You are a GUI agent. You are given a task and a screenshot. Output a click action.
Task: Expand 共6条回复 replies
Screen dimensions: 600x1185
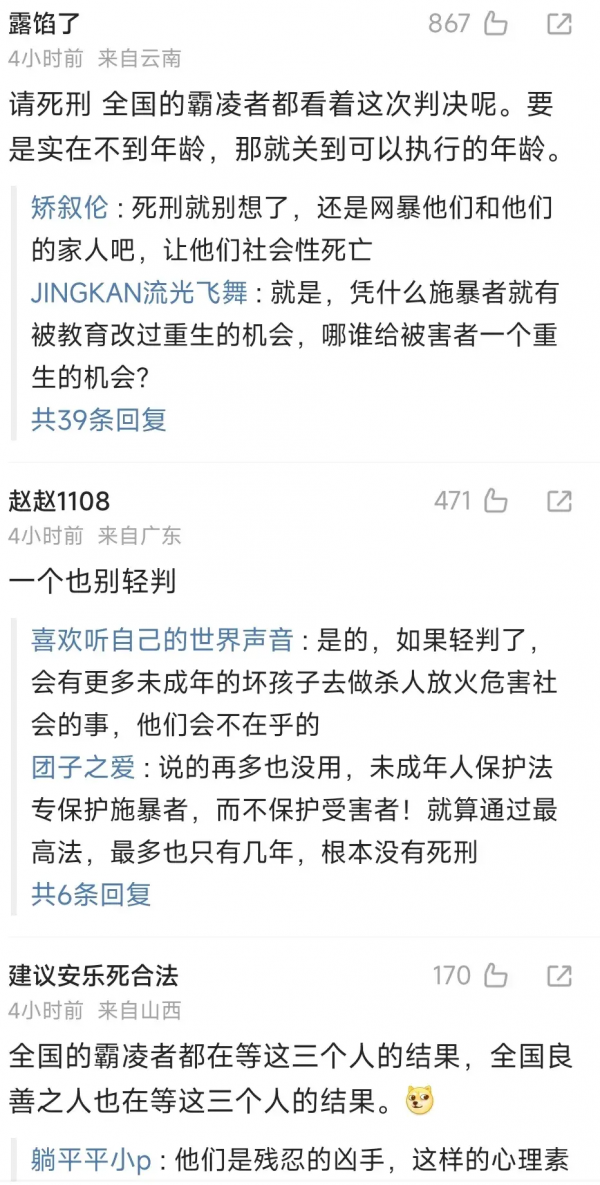tap(91, 895)
